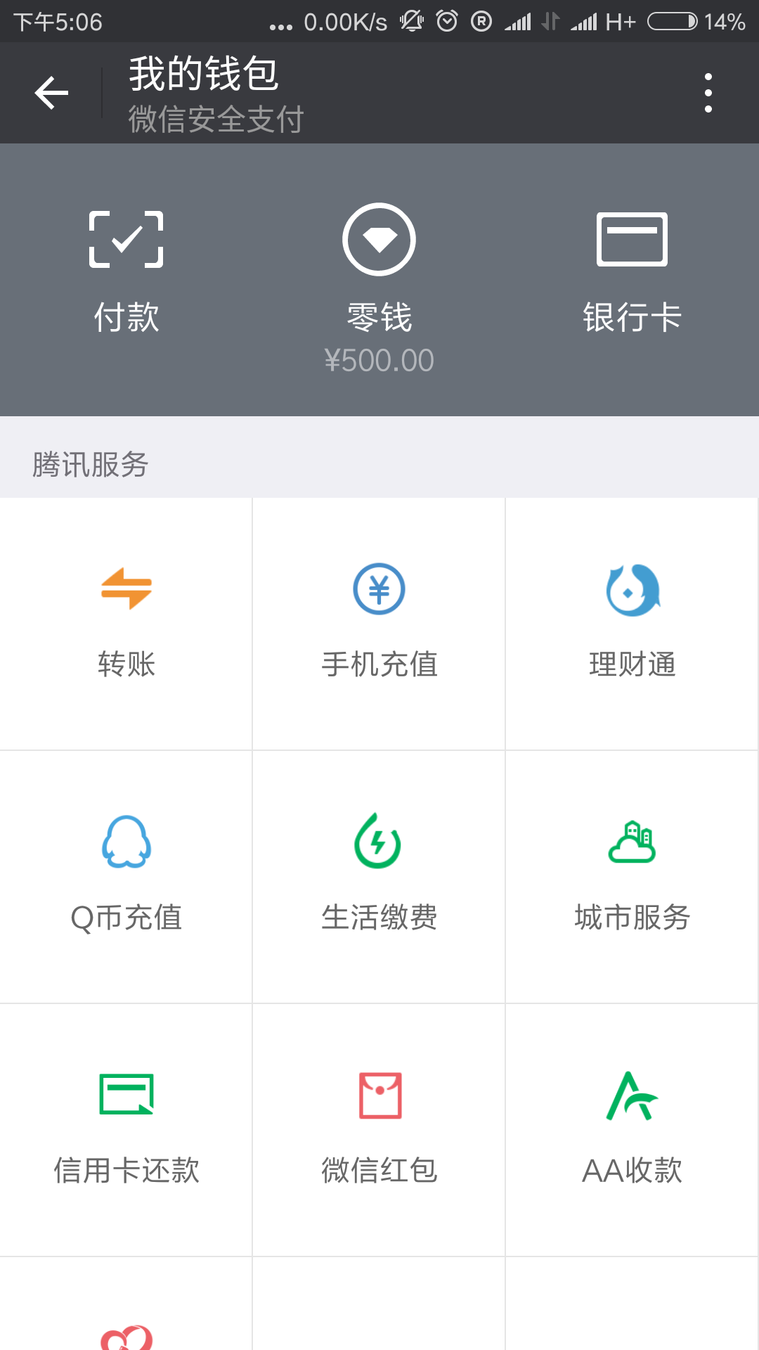Open 银行卡 bank cards

(632, 270)
